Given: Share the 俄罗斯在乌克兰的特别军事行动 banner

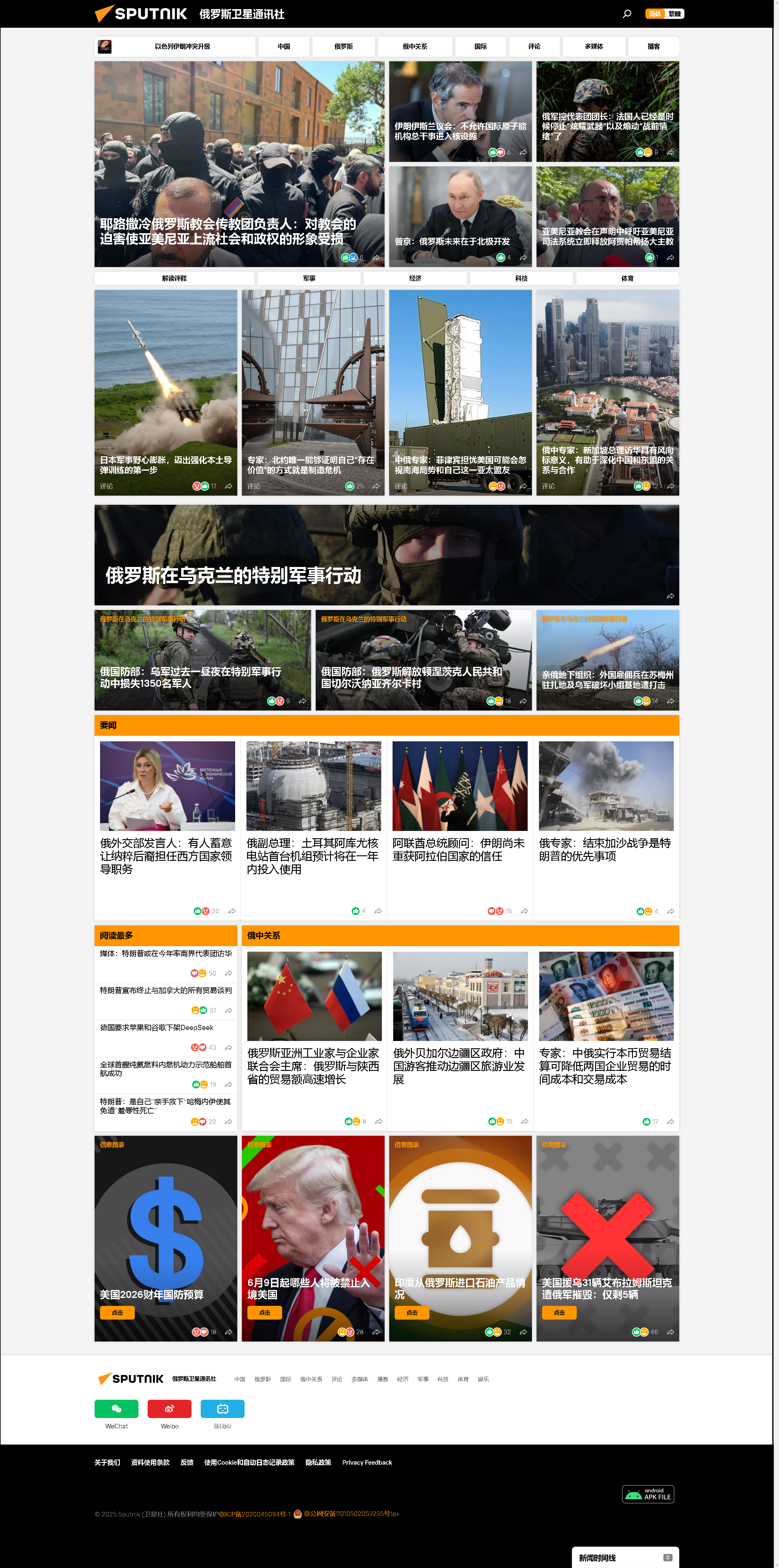Looking at the screenshot, I should pyautogui.click(x=670, y=596).
